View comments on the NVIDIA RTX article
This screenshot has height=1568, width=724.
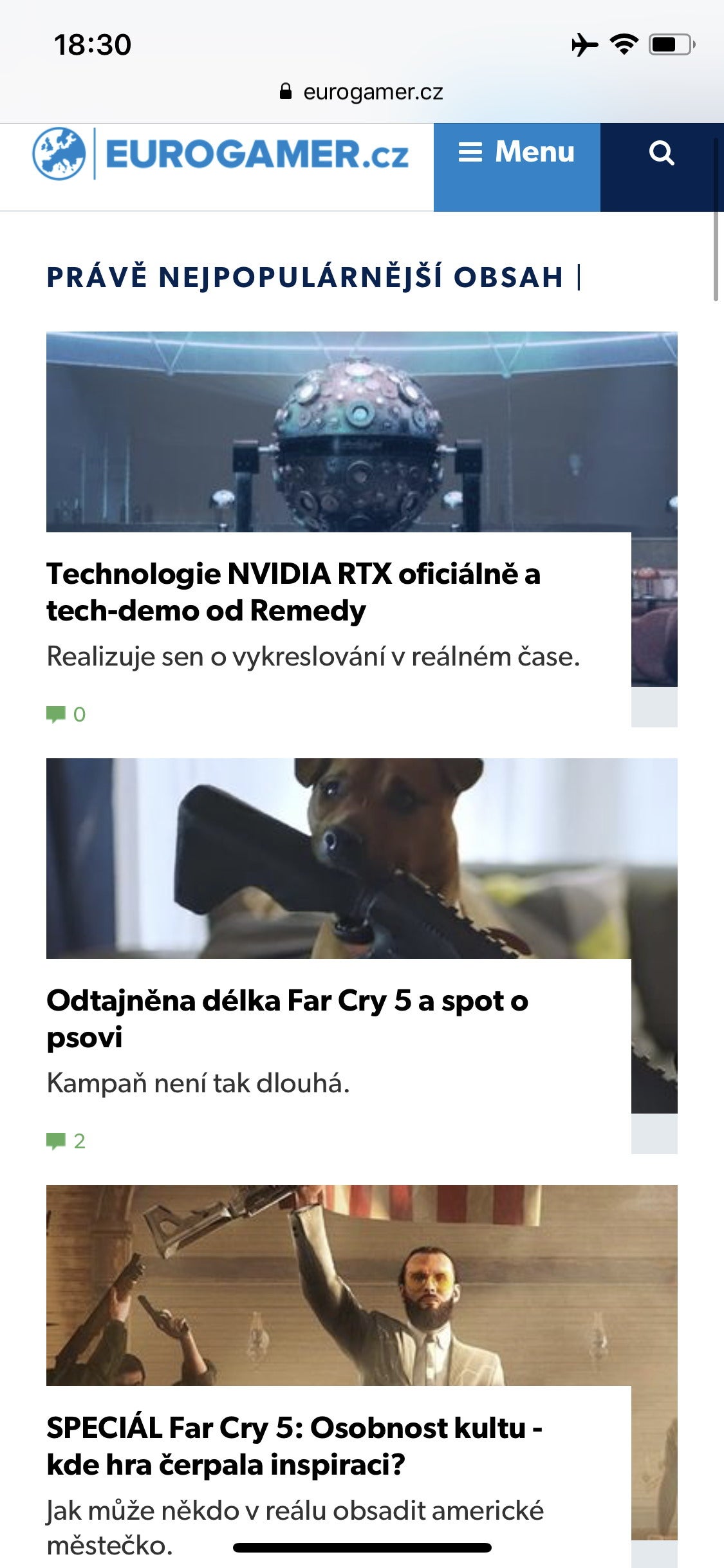click(66, 714)
